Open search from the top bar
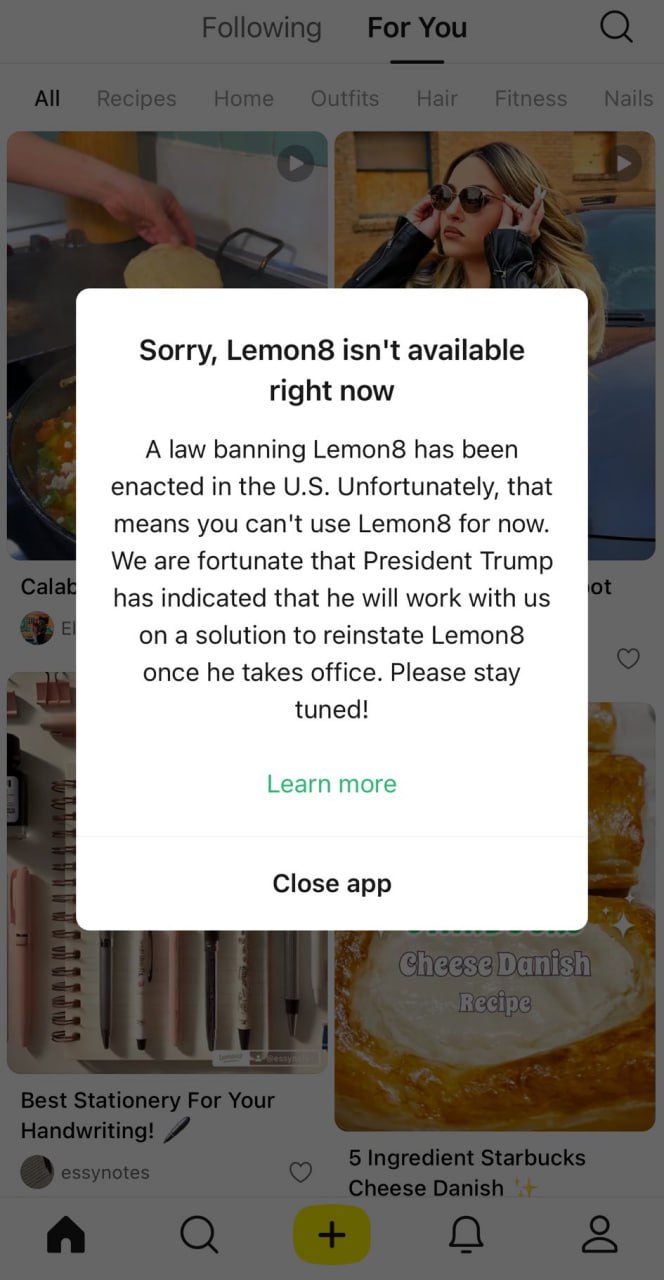The height and width of the screenshot is (1280, 664). (x=616, y=28)
